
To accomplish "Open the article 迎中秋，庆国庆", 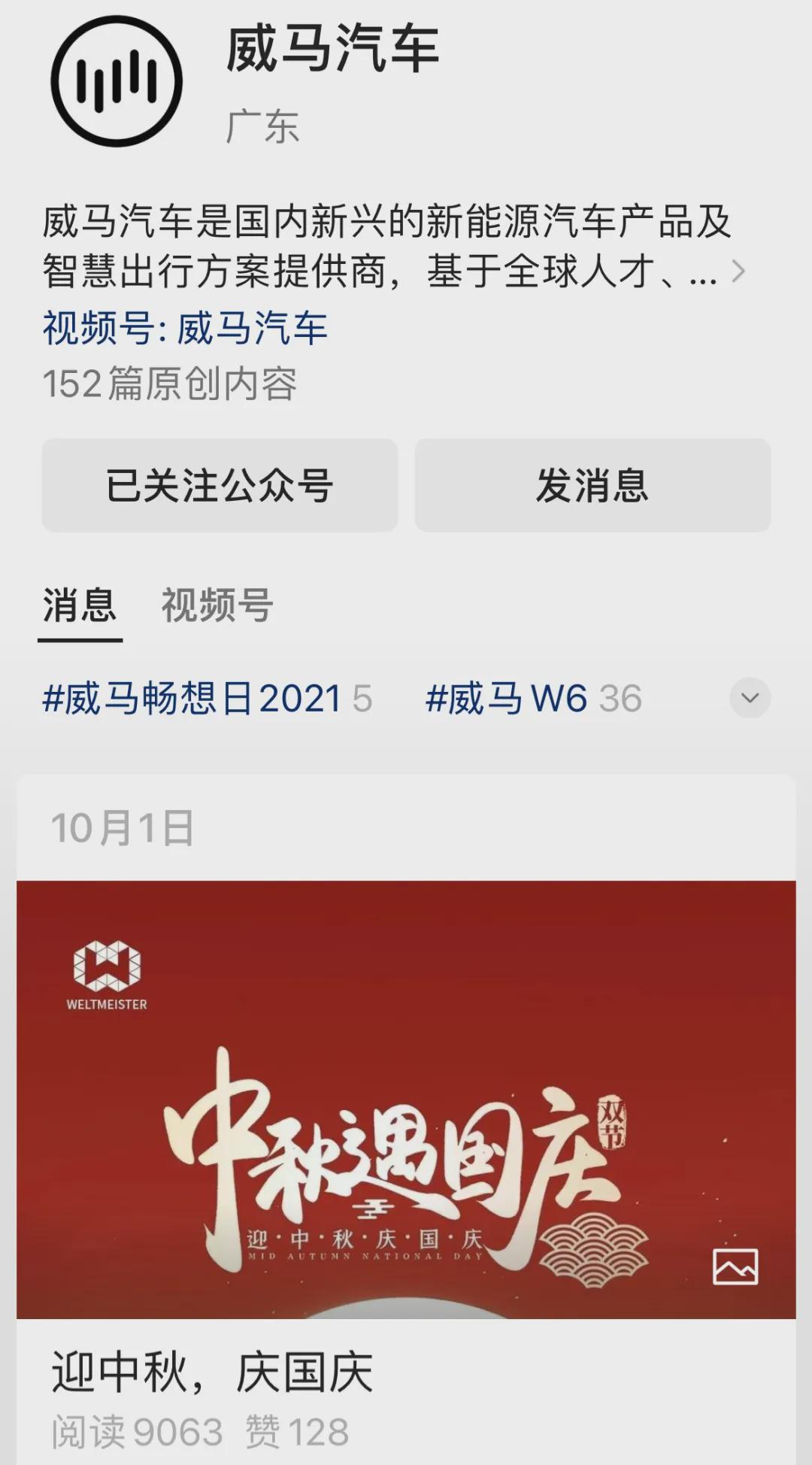I will 213,1372.
